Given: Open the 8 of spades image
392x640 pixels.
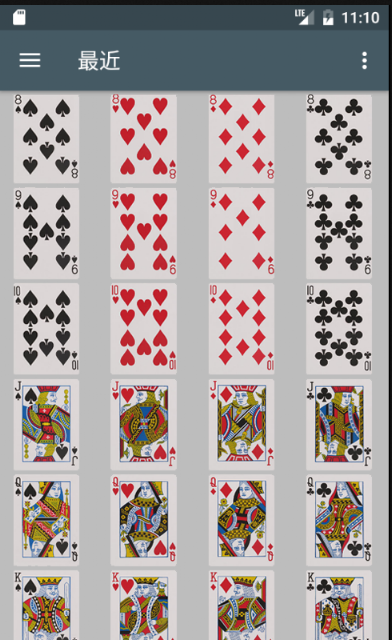Looking at the screenshot, I should click(x=46, y=139).
